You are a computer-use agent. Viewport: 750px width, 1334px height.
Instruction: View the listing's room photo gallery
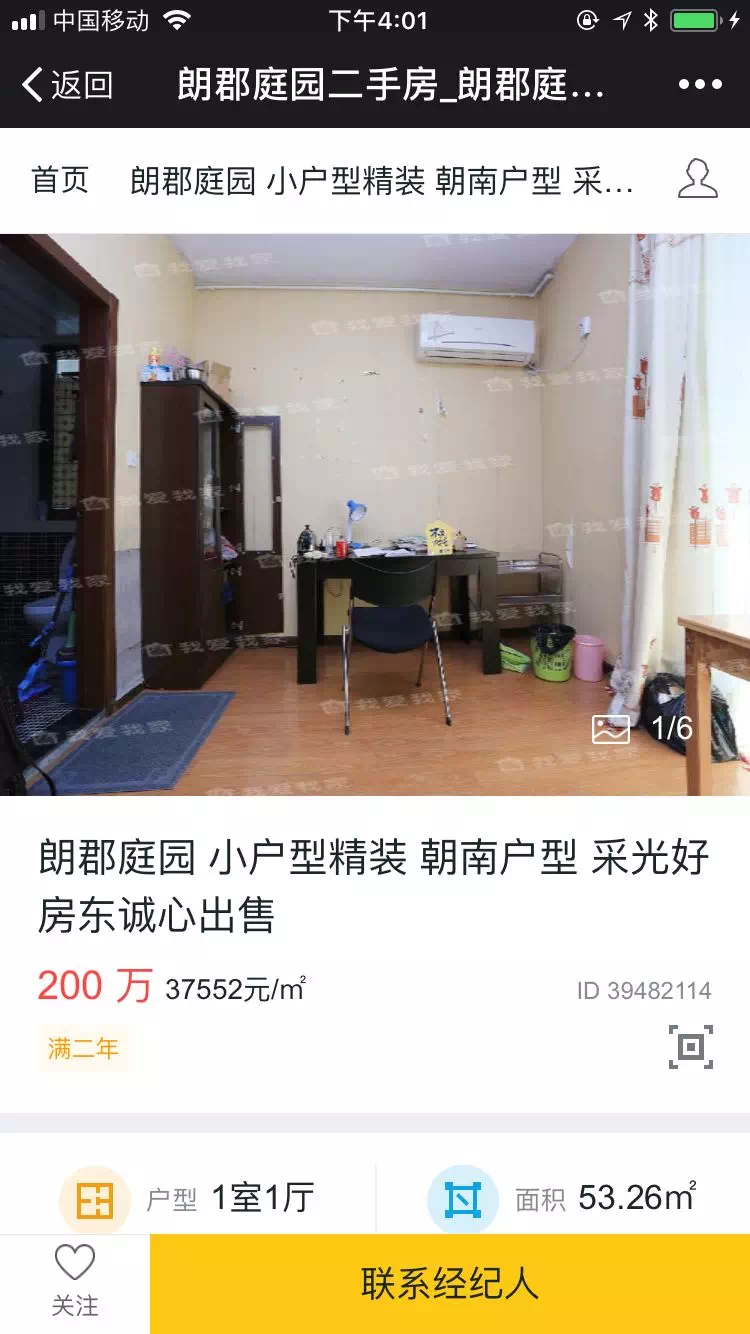pyautogui.click(x=375, y=514)
